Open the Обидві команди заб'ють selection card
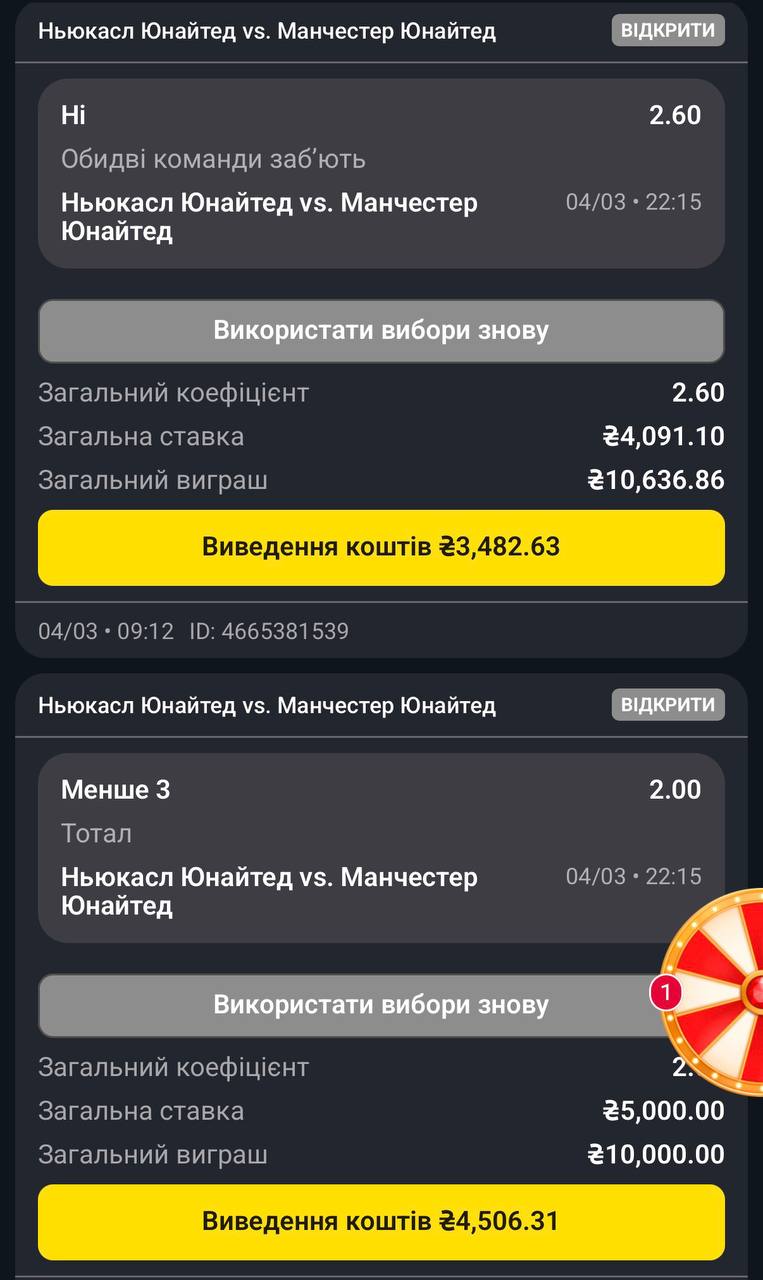Viewport: 763px width, 1280px height. click(x=381, y=173)
